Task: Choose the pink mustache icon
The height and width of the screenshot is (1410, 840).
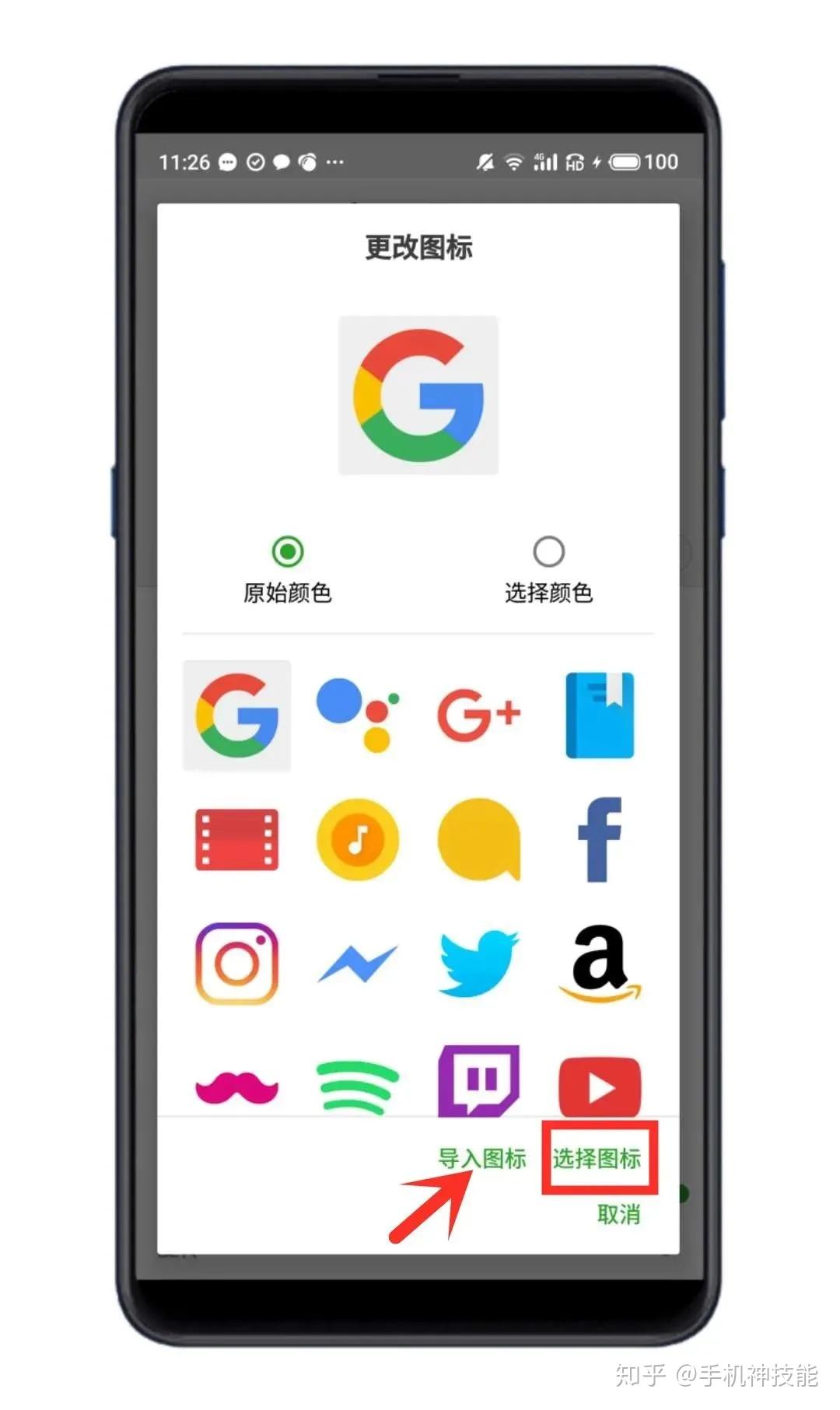Action: [236, 1087]
